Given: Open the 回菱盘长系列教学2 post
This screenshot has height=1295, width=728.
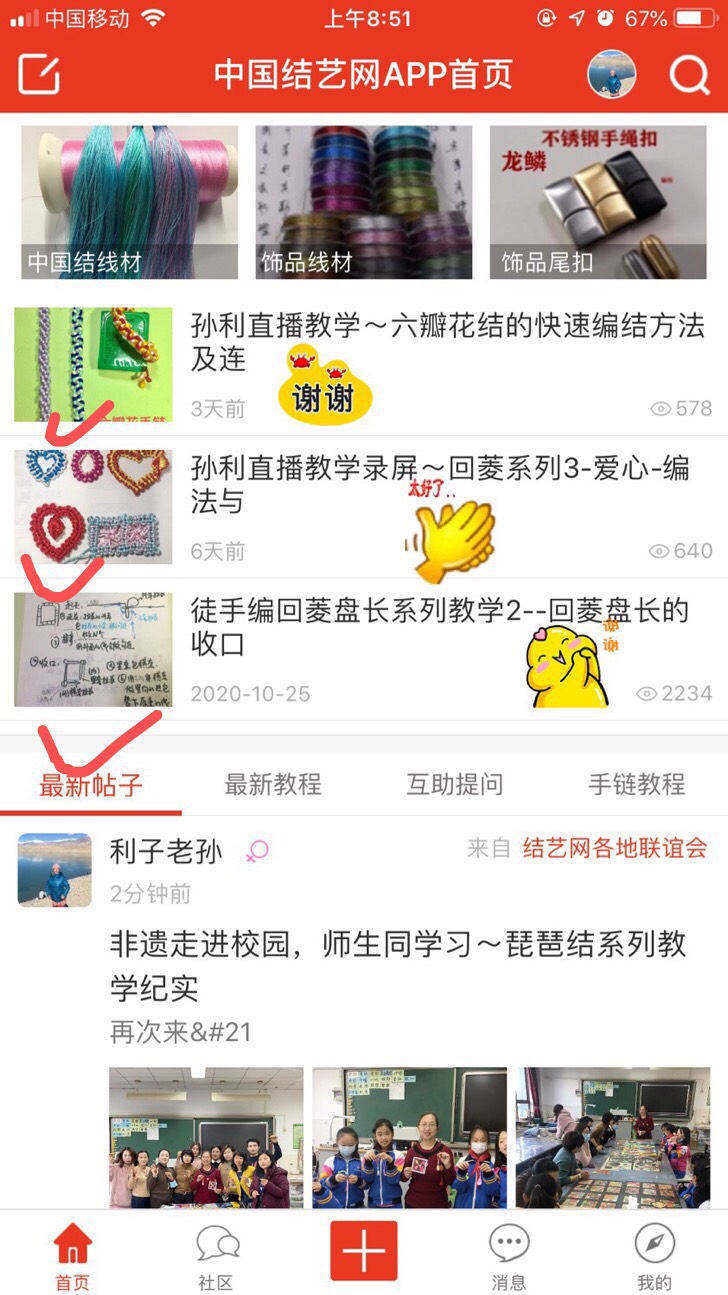Looking at the screenshot, I should pos(440,626).
